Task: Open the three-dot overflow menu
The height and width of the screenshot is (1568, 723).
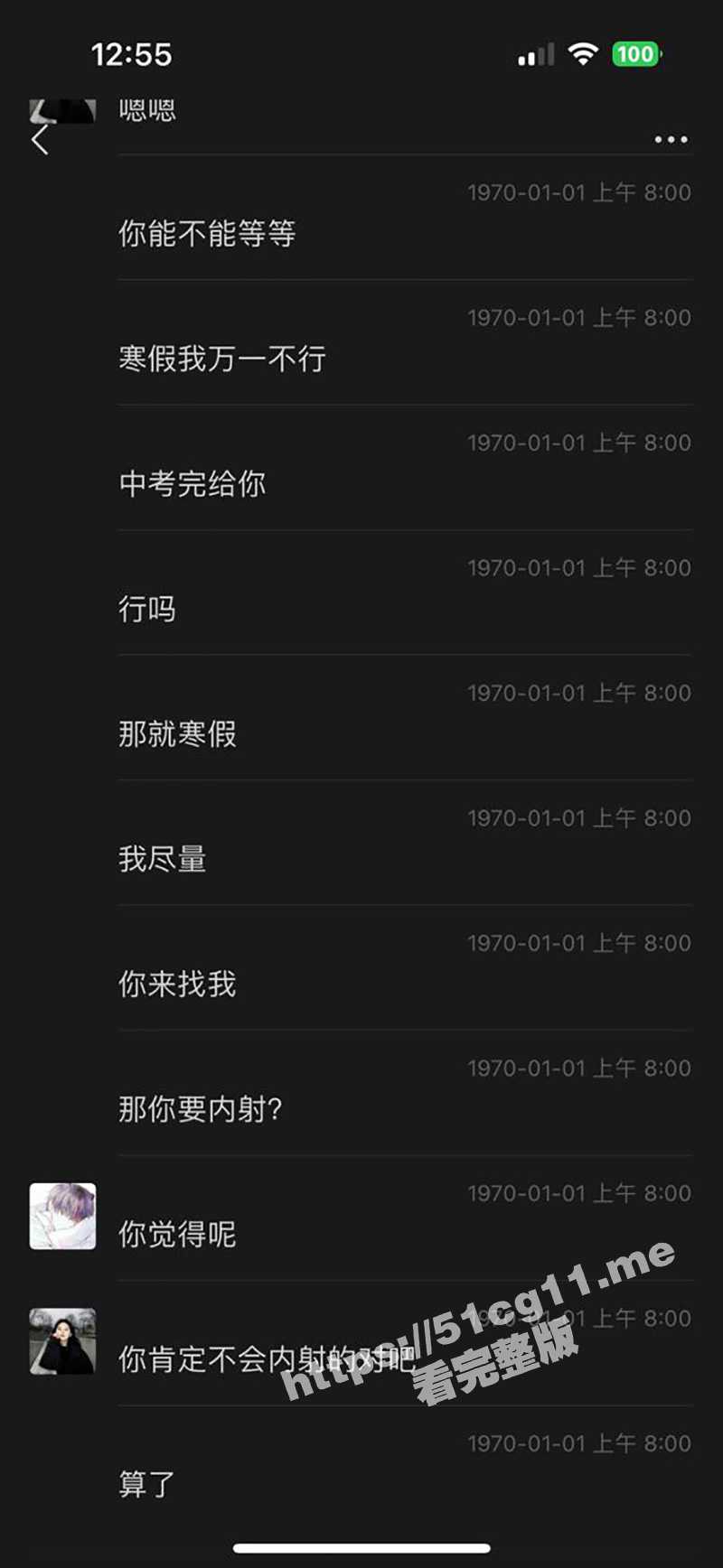Action: click(x=671, y=140)
